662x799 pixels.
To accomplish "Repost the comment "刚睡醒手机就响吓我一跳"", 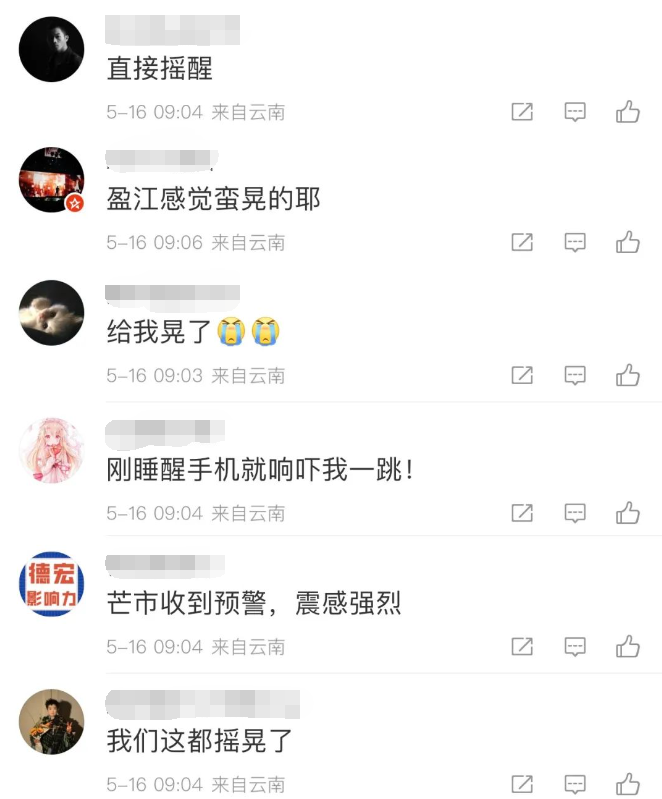I will [x=522, y=513].
